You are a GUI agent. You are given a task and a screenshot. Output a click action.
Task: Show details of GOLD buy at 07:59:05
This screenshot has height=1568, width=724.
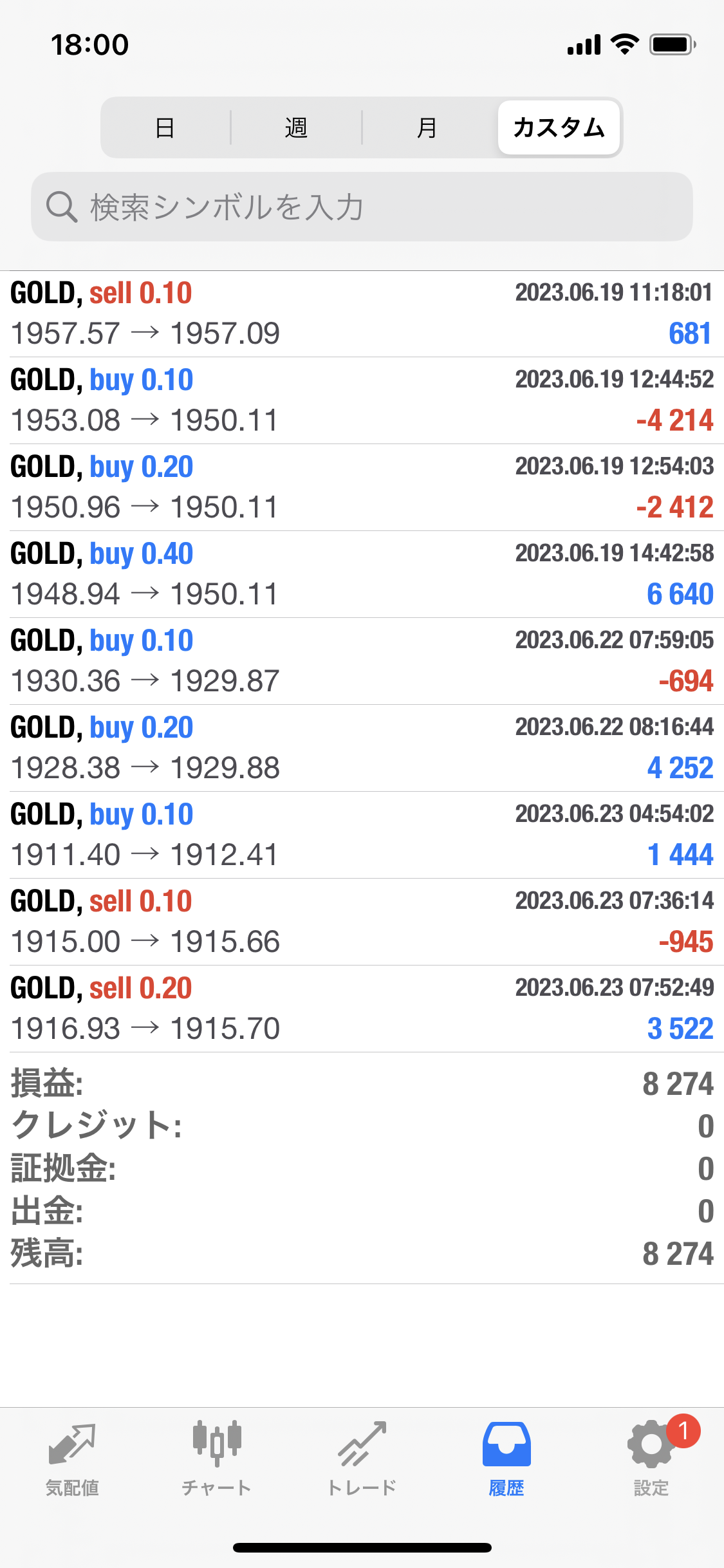(362, 661)
